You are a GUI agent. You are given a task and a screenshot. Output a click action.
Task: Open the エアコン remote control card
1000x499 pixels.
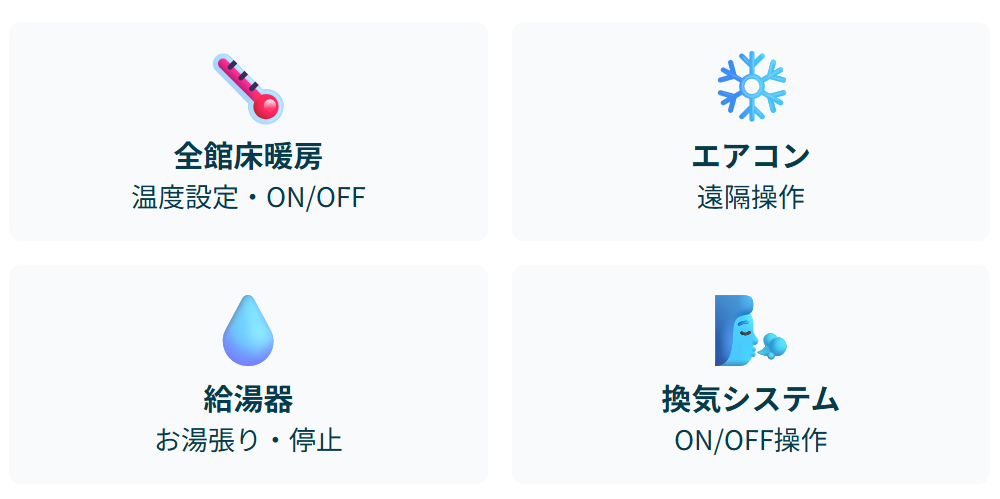(x=751, y=132)
